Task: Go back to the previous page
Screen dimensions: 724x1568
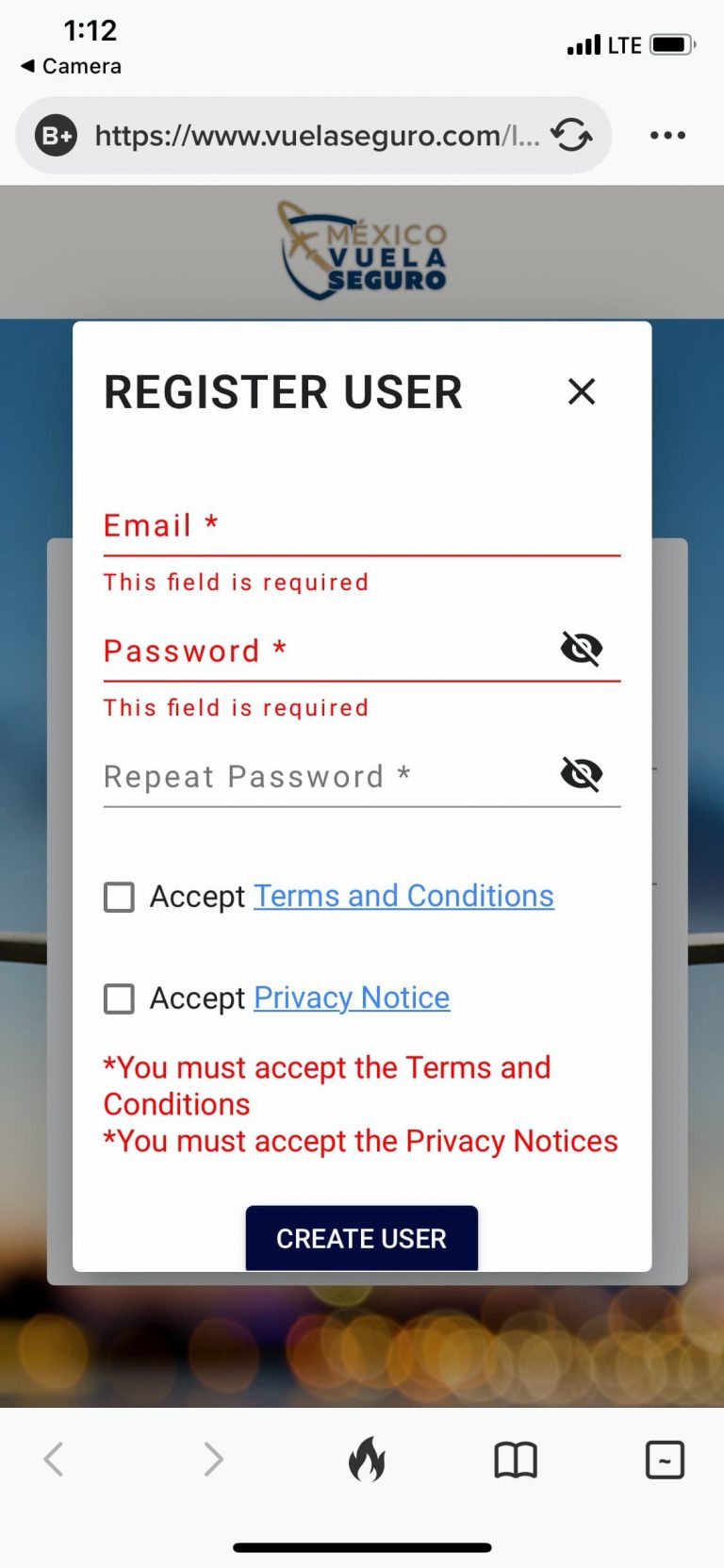Action: coord(54,1459)
